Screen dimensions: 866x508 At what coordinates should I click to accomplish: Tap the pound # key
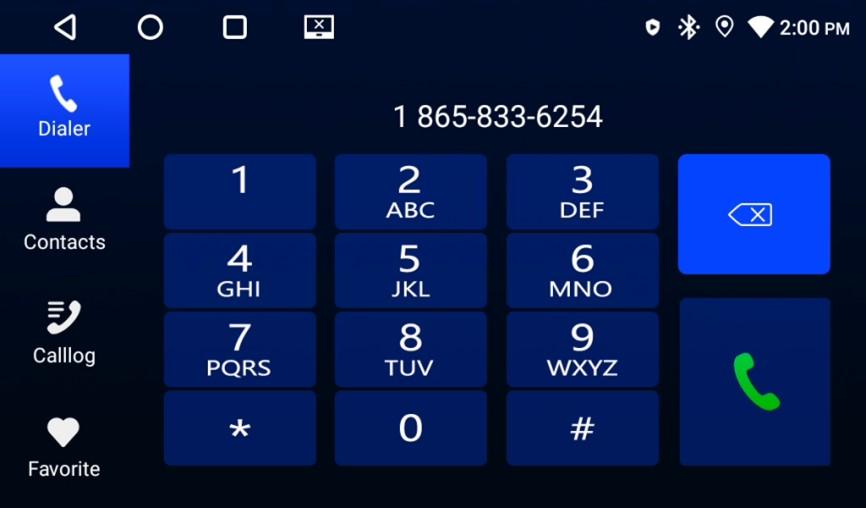tap(582, 428)
